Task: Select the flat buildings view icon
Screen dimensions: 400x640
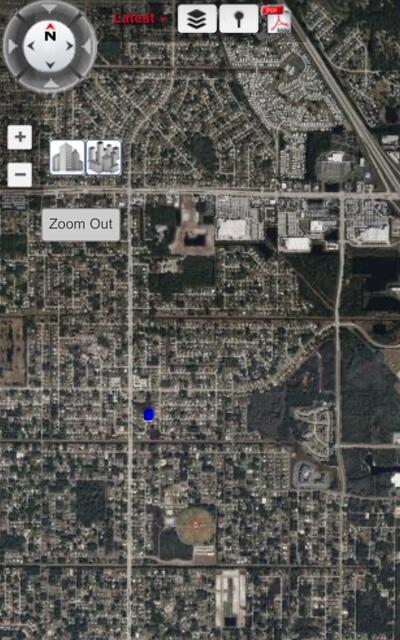Action: (x=67, y=157)
